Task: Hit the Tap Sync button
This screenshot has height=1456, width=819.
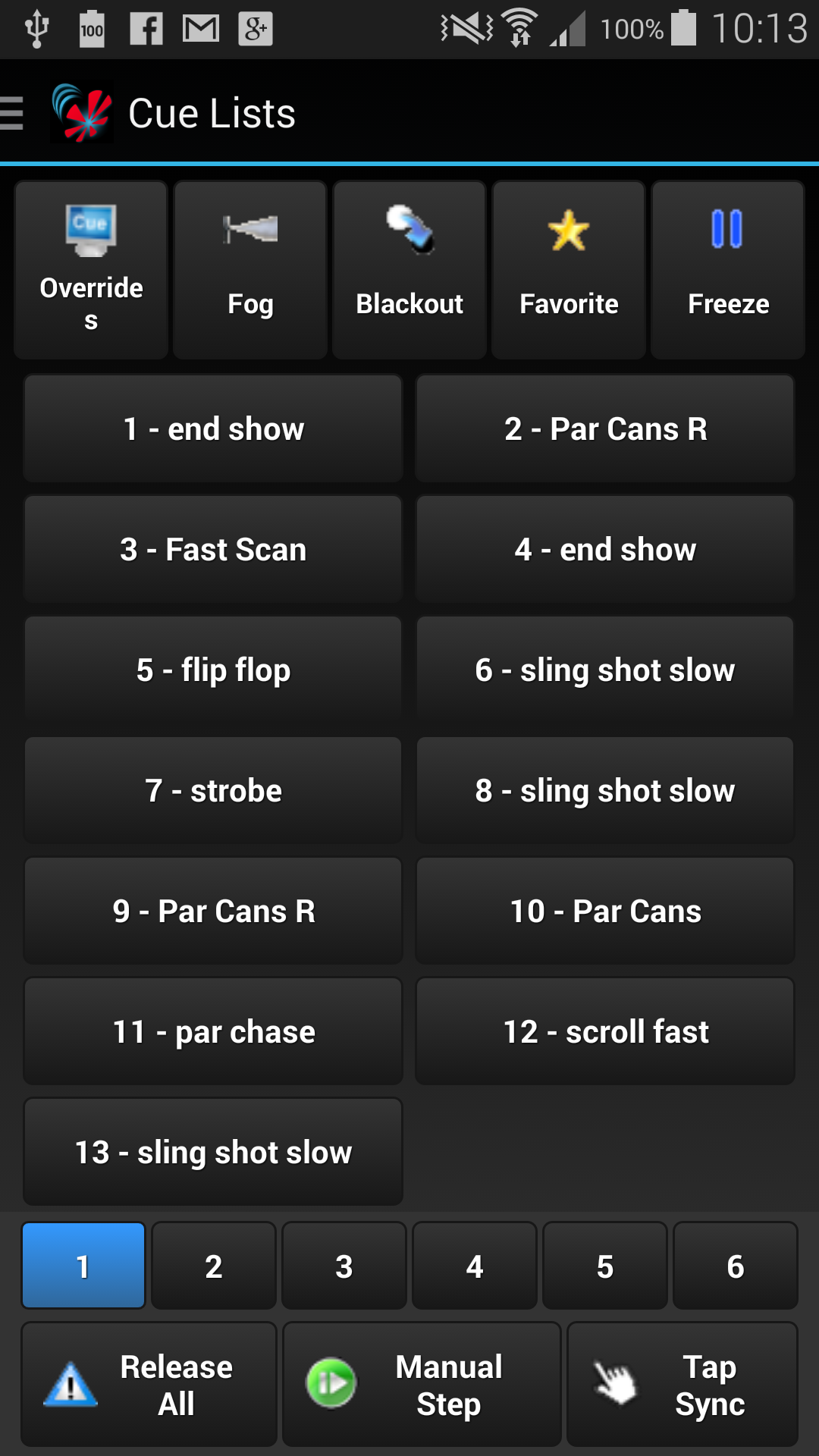Action: pos(682,1385)
